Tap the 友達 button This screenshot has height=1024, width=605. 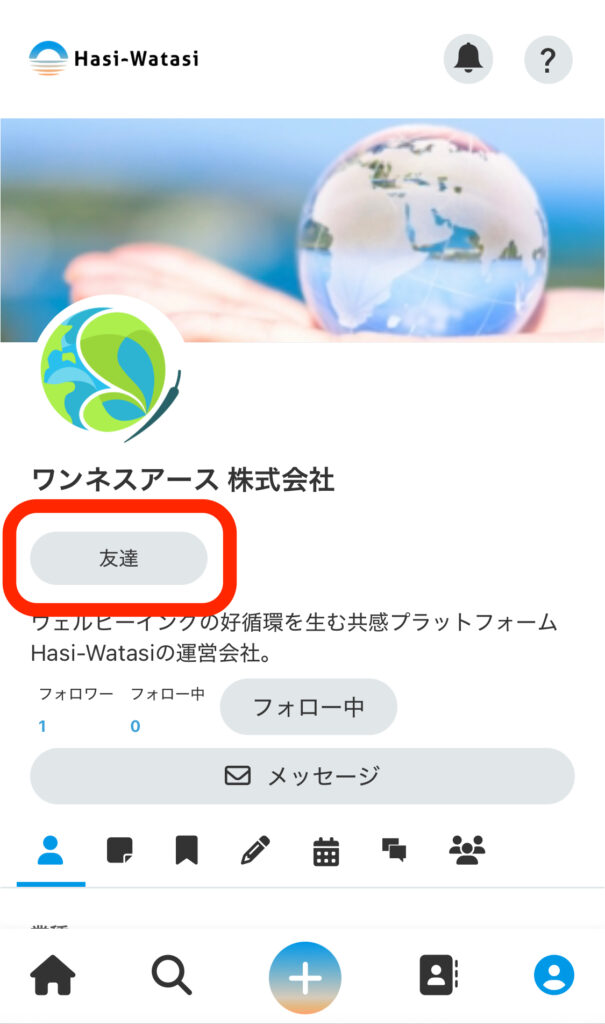(x=119, y=558)
